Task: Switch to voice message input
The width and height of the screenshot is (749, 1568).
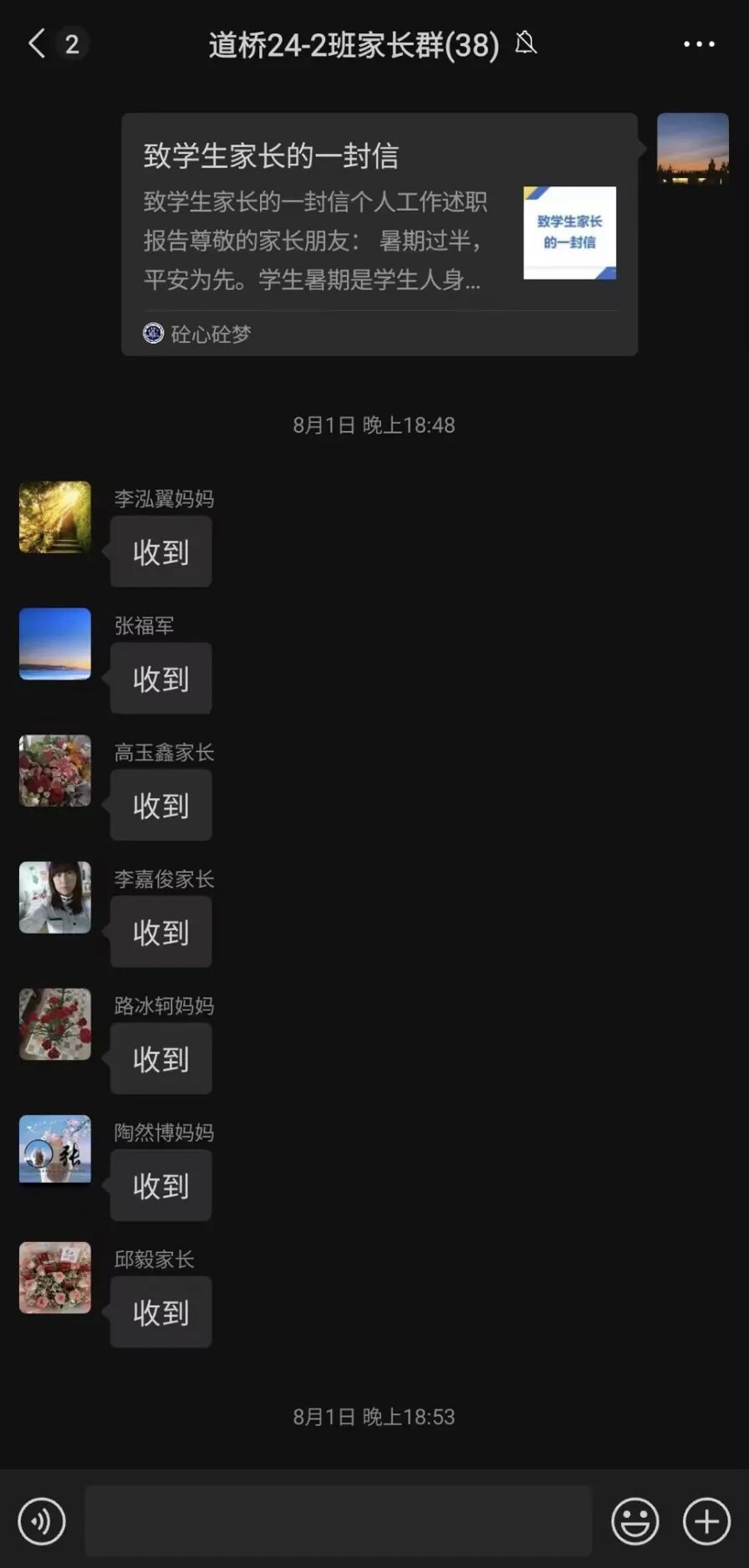Action: [42, 1521]
